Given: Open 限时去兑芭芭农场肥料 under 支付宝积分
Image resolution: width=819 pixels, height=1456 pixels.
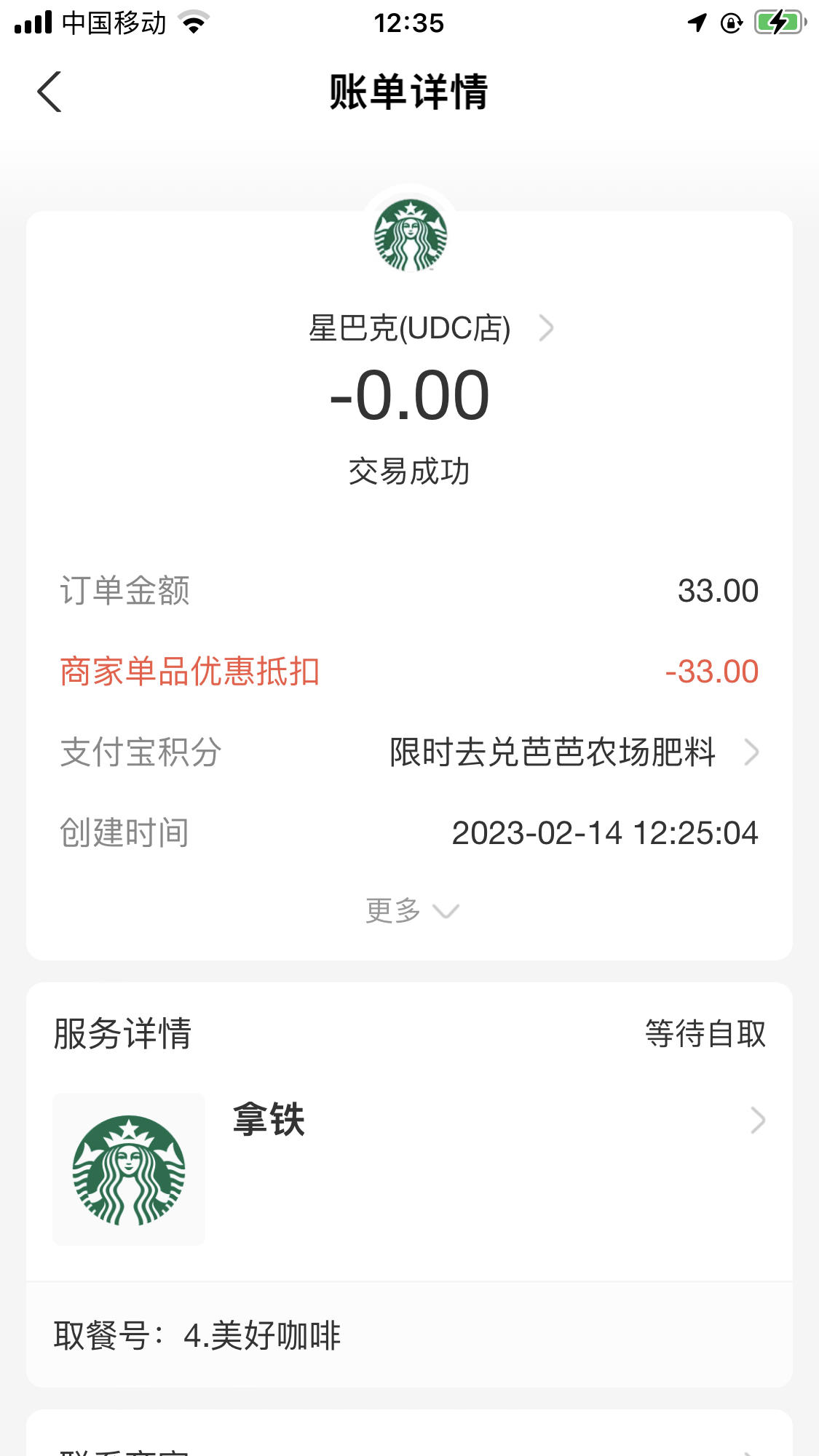Looking at the screenshot, I should pos(574,752).
